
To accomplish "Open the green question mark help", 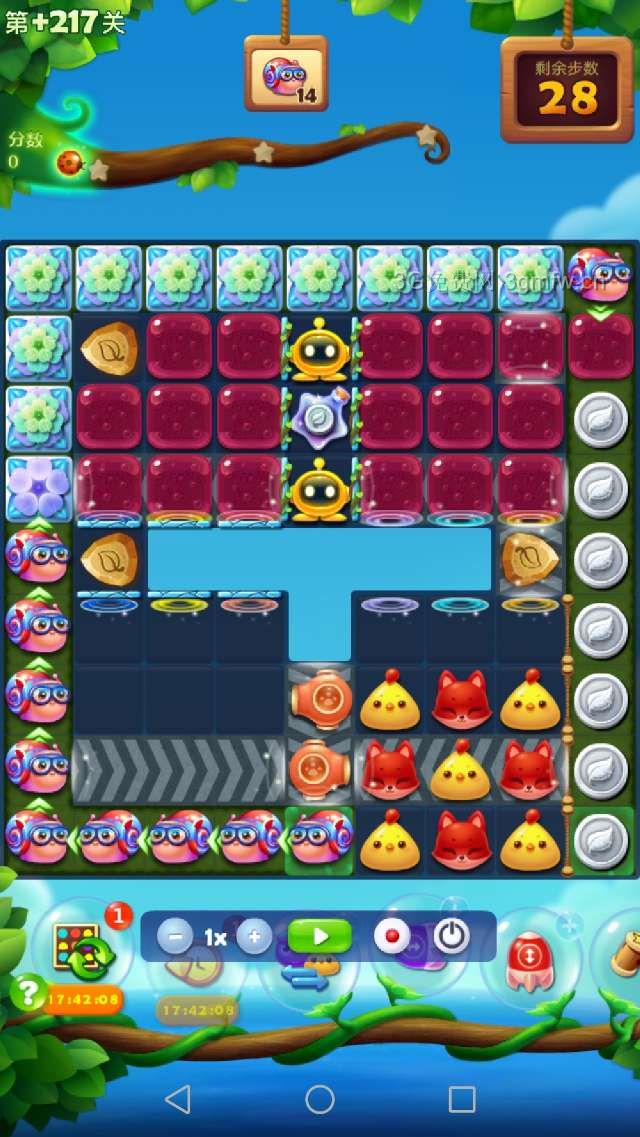I will [x=28, y=992].
